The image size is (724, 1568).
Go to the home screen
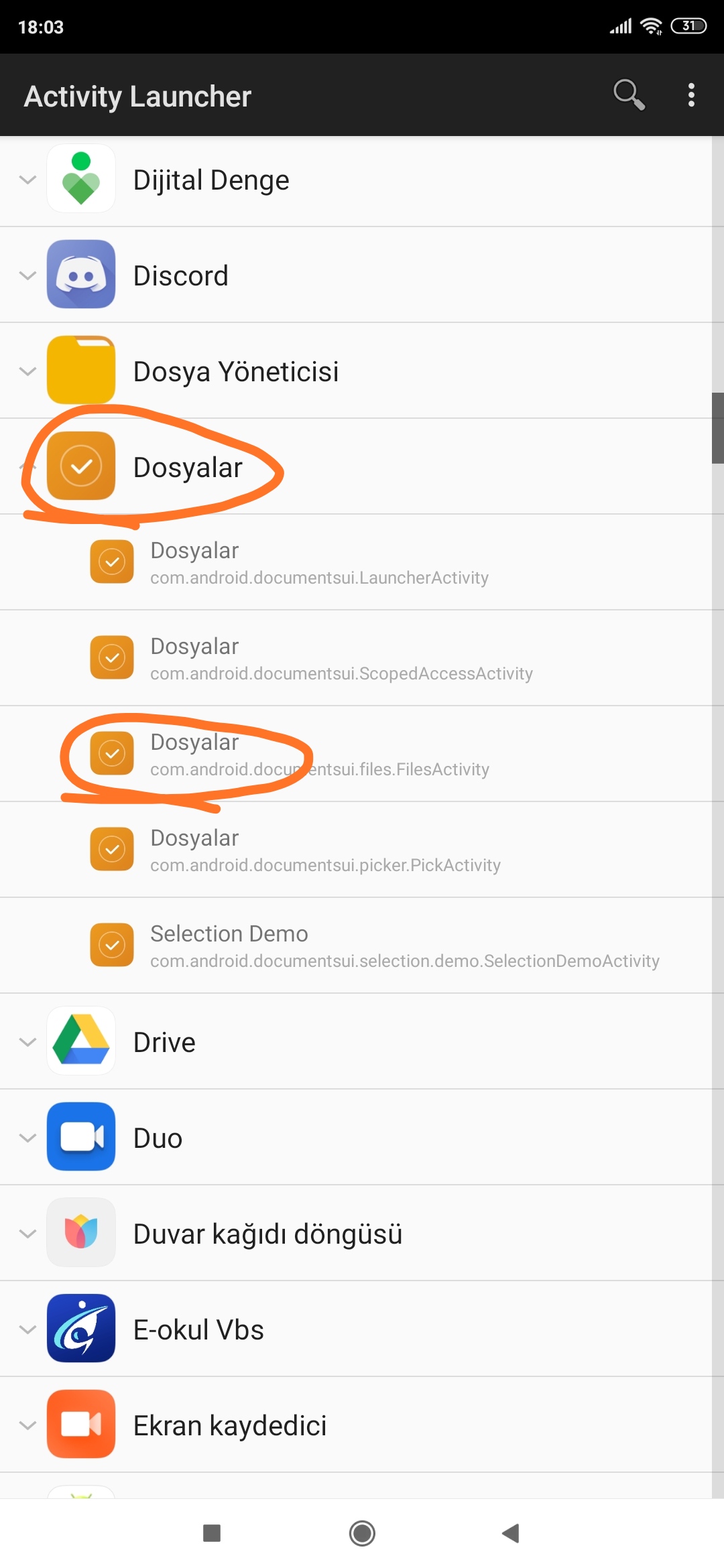(x=362, y=1533)
